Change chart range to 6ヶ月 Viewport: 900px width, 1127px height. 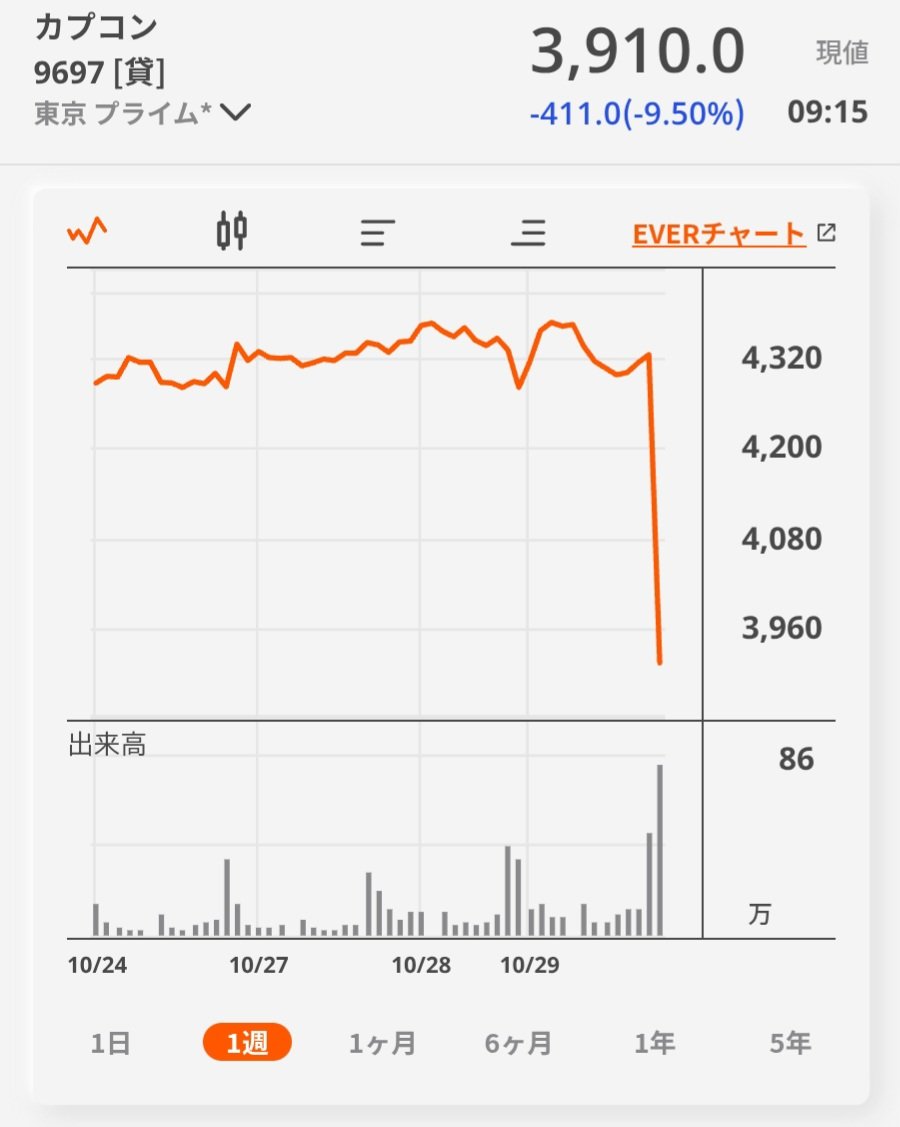(x=518, y=1044)
